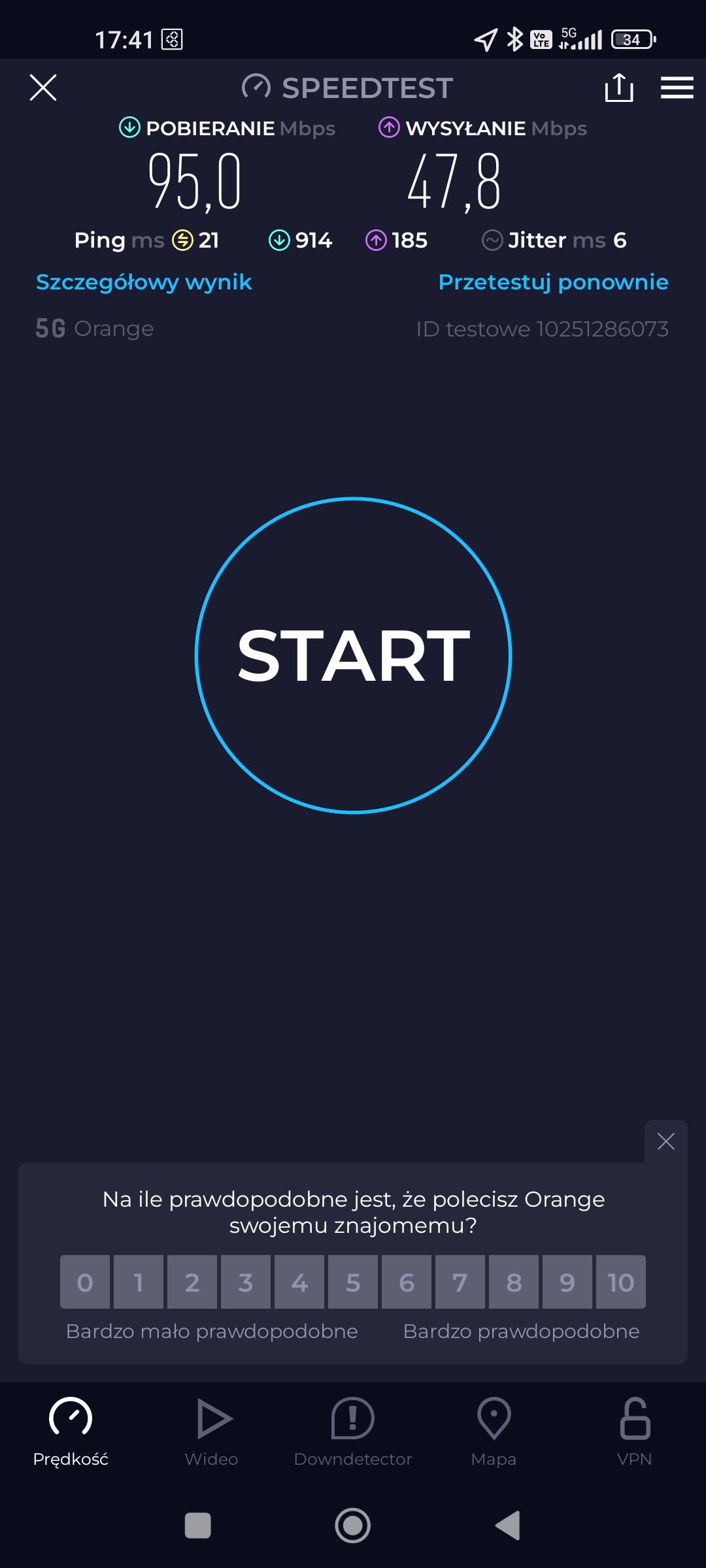This screenshot has width=706, height=1568.
Task: Start a new speed test
Action: (x=353, y=655)
